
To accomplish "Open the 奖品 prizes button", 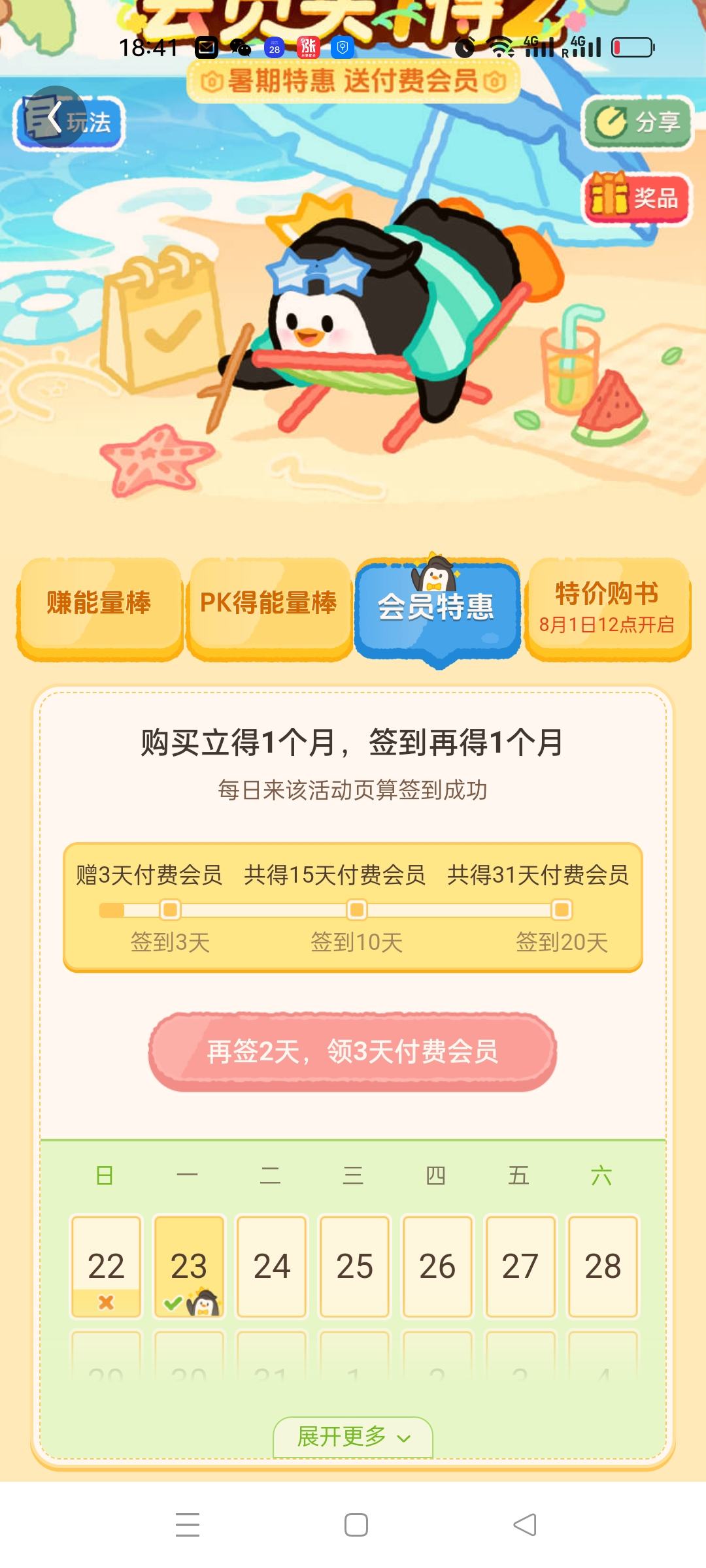I will 637,199.
